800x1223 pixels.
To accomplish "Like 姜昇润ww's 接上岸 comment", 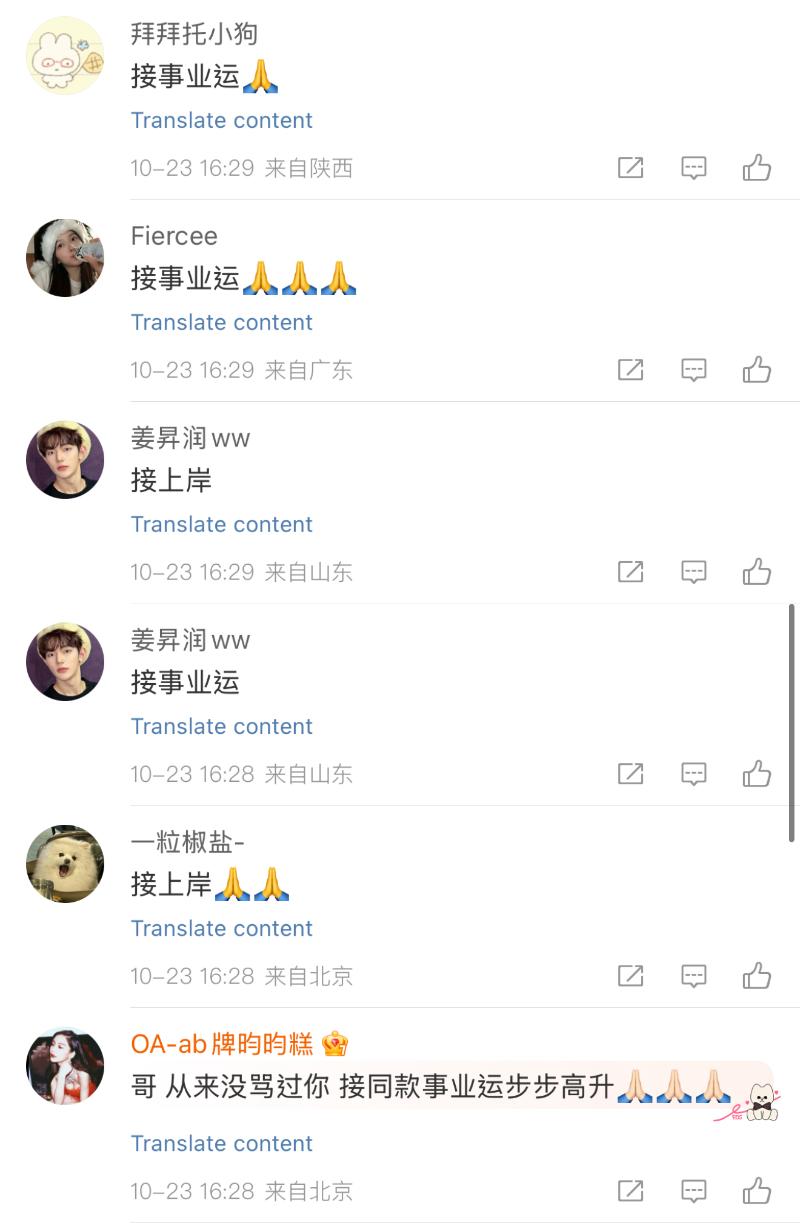I will pyautogui.click(x=757, y=572).
